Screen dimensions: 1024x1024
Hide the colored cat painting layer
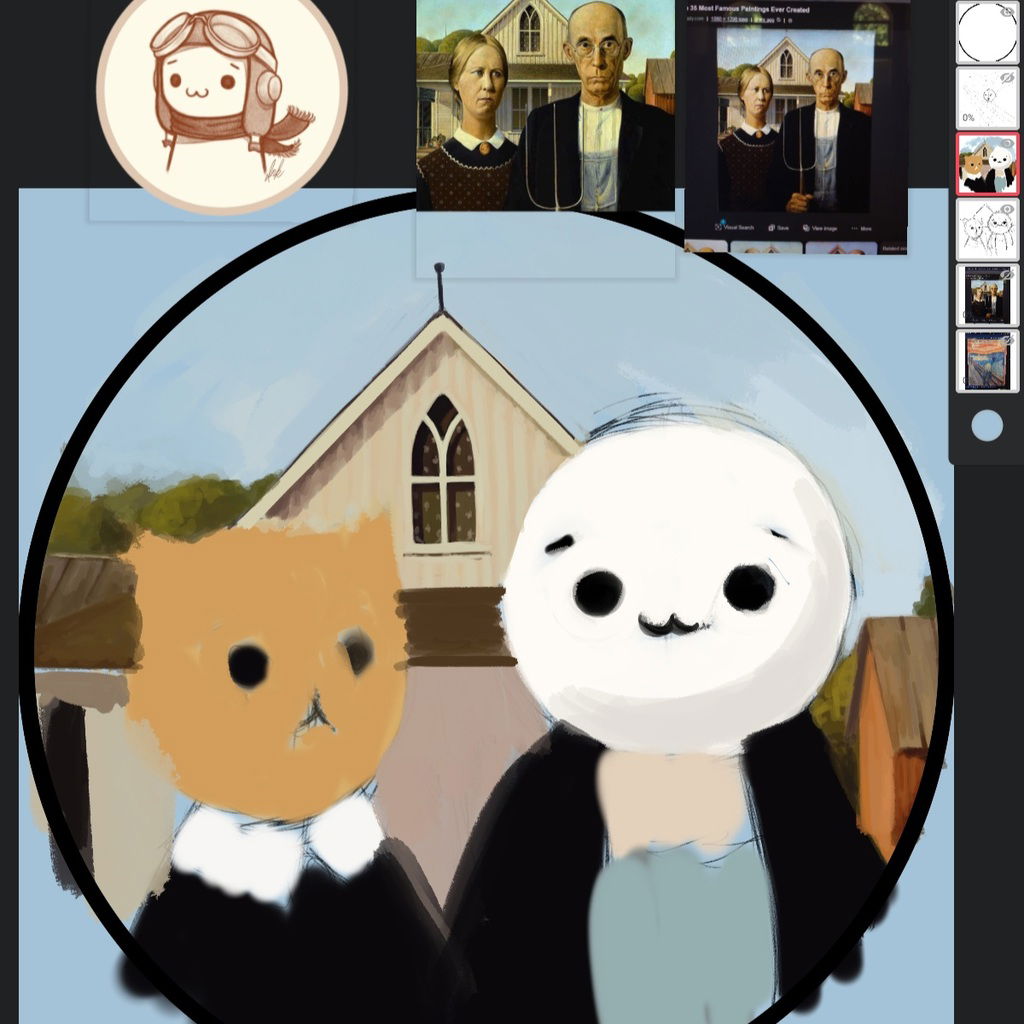[x=1008, y=143]
